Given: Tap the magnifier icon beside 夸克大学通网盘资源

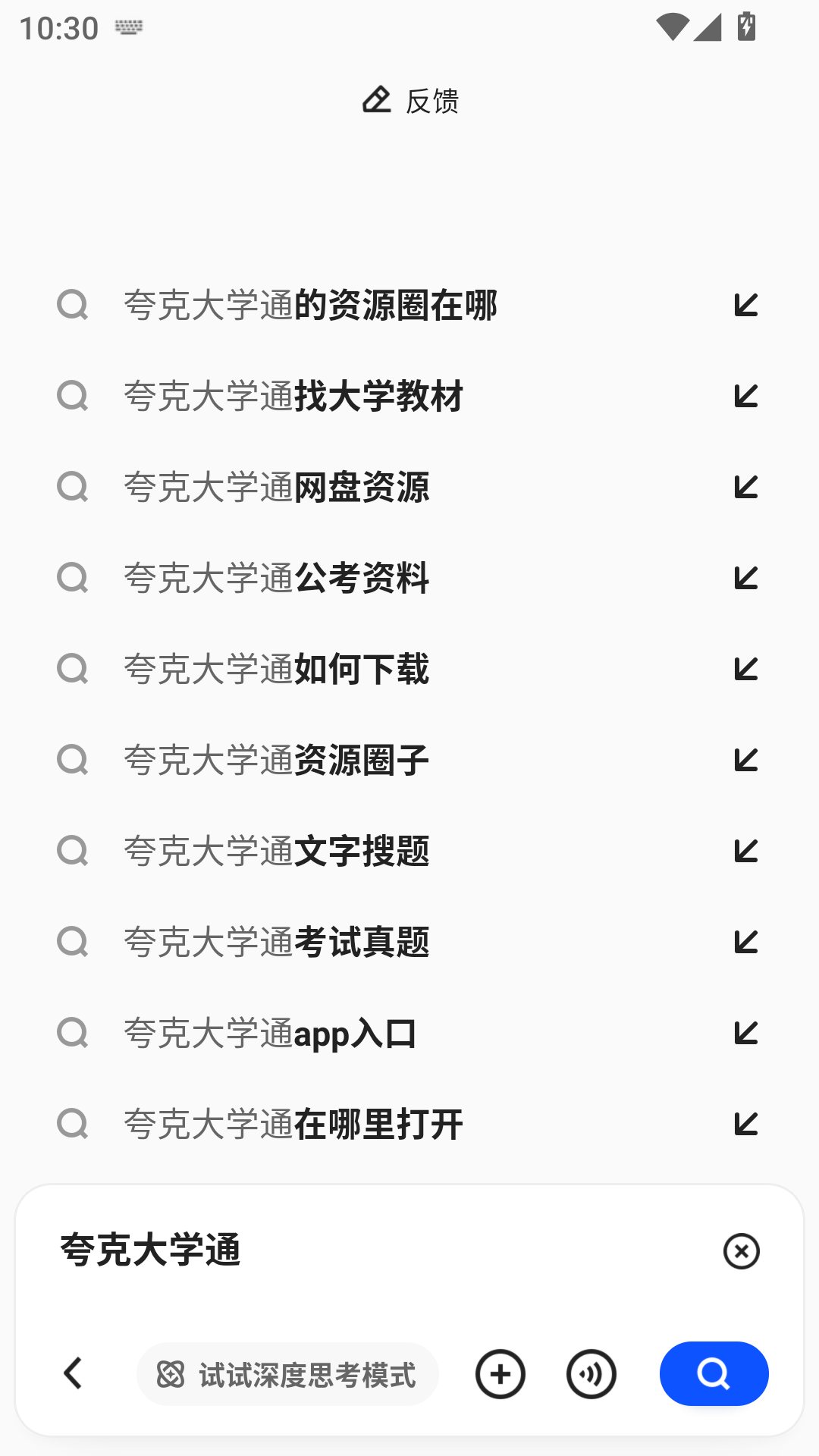Looking at the screenshot, I should pos(72,487).
